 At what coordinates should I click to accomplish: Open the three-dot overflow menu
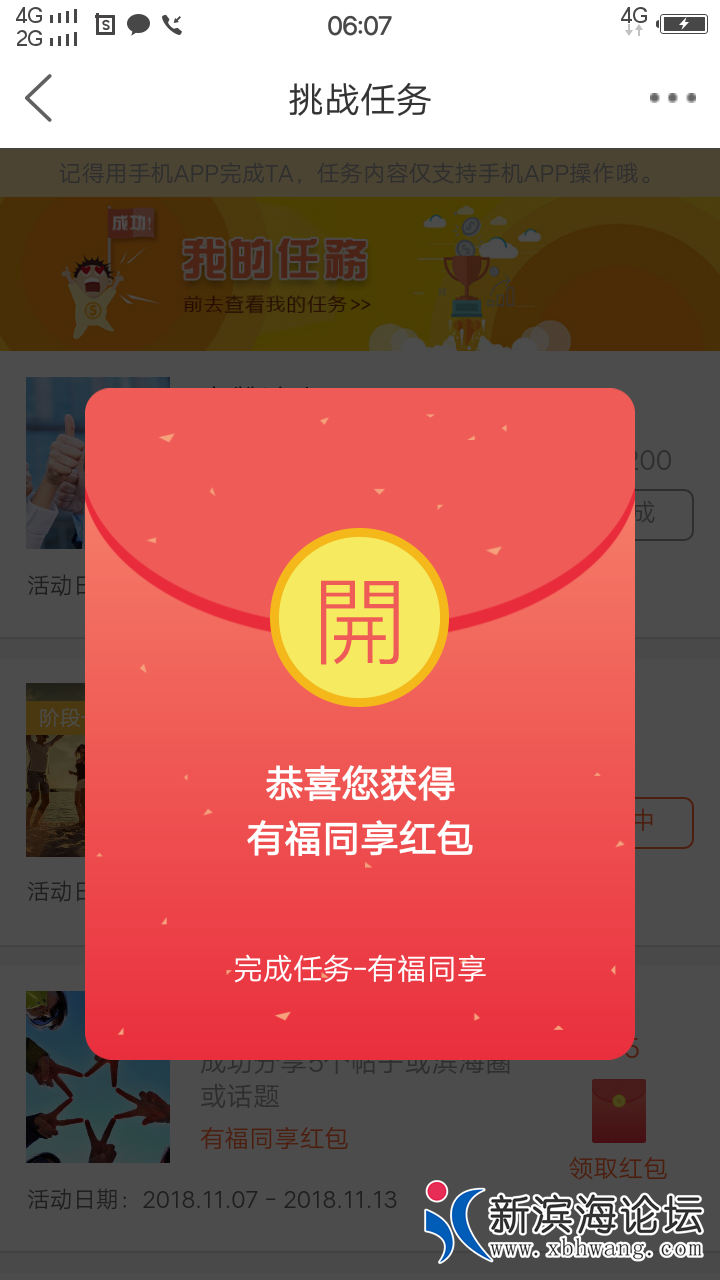pyautogui.click(x=672, y=98)
